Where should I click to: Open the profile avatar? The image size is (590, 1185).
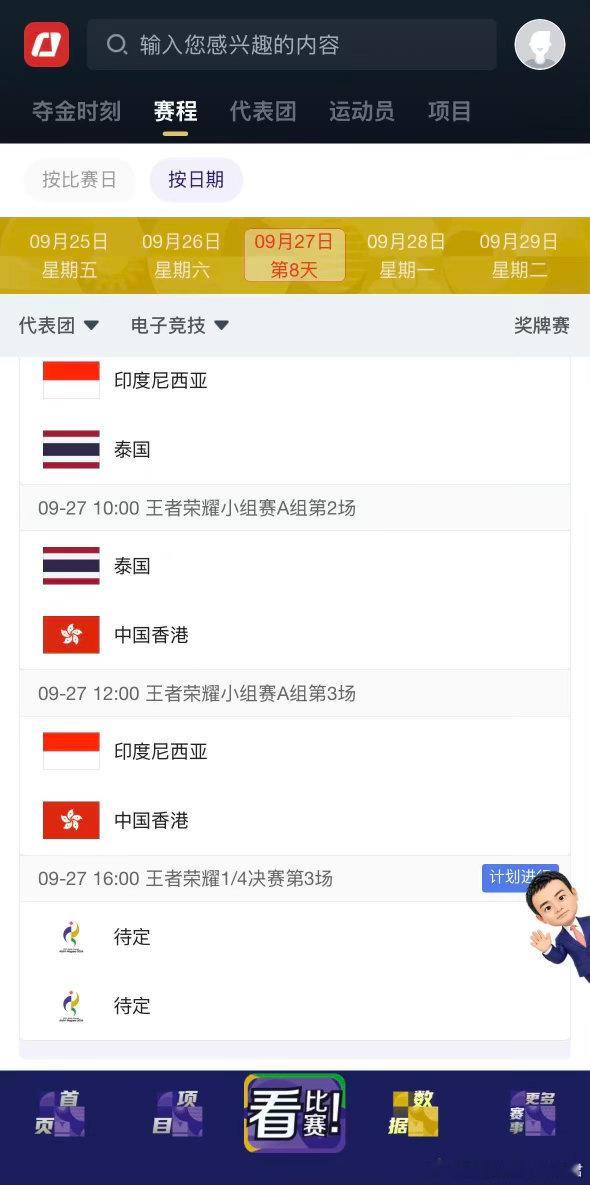point(539,45)
